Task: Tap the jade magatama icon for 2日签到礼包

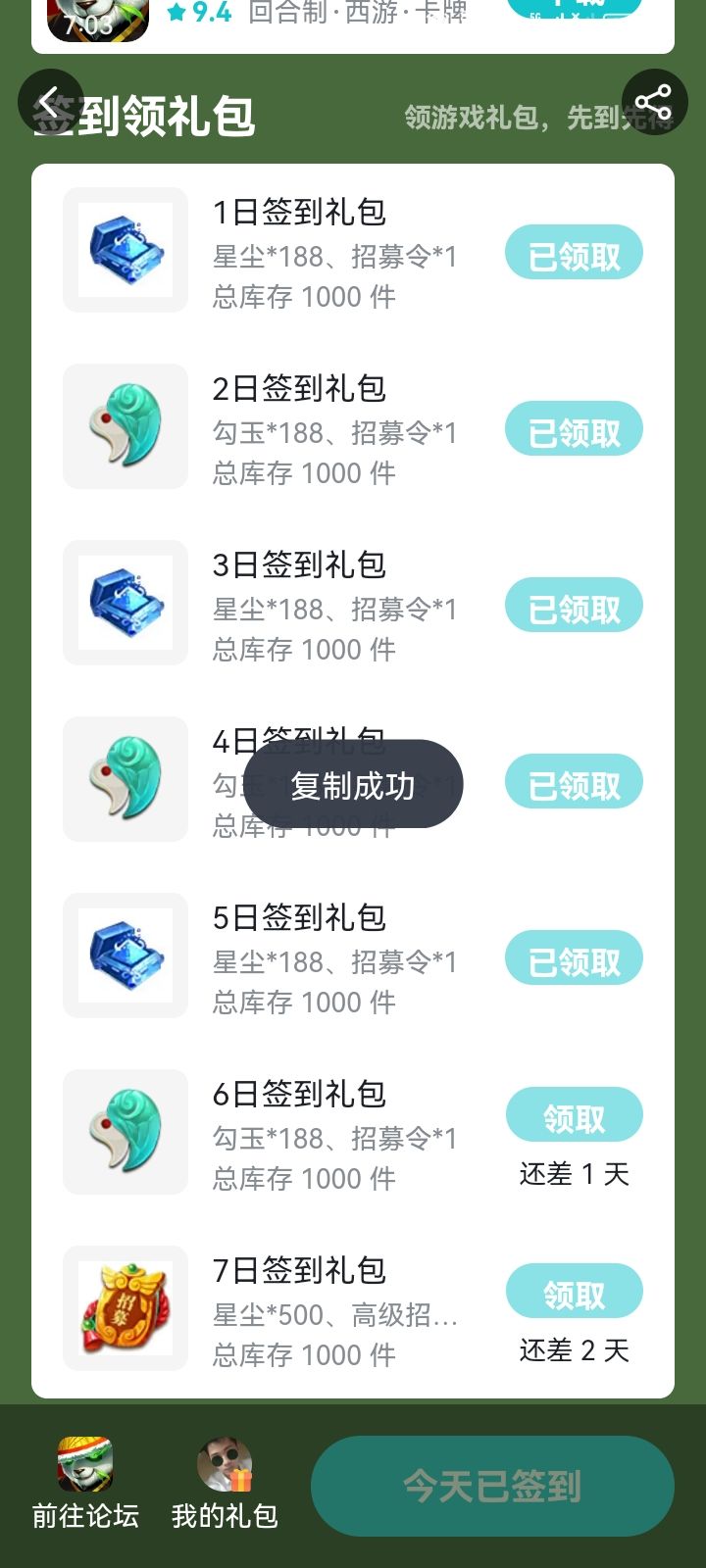Action: 125,426
